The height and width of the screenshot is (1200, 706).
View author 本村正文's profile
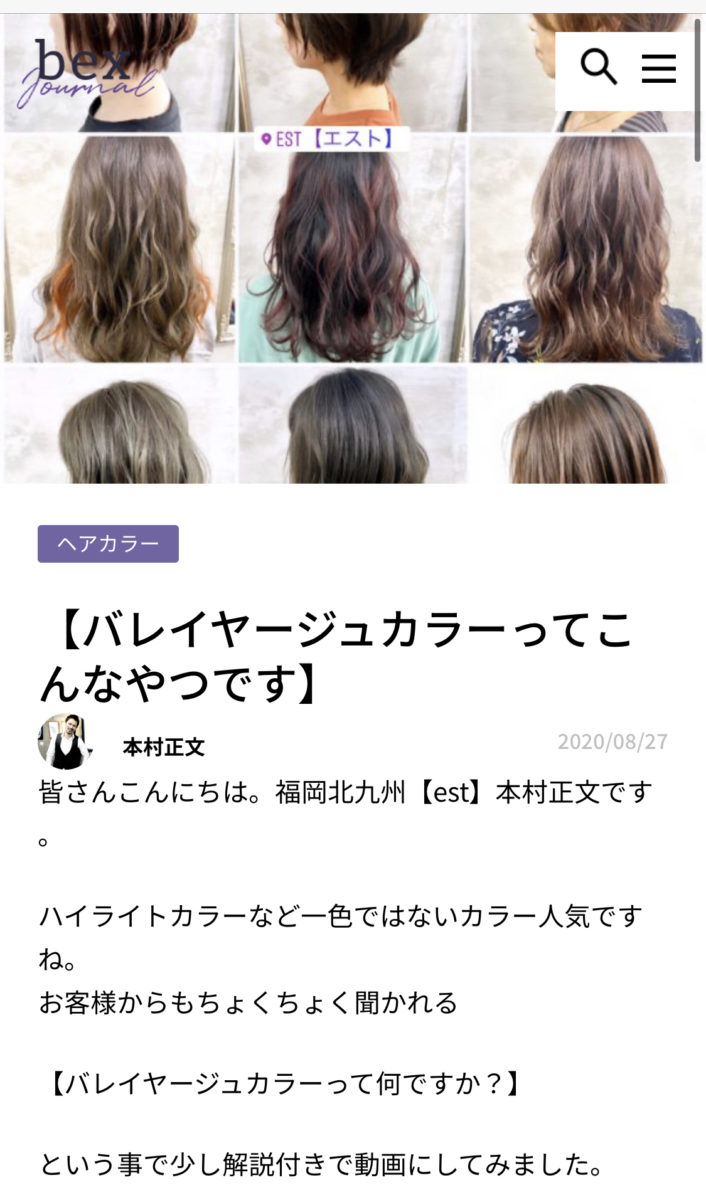(x=163, y=747)
